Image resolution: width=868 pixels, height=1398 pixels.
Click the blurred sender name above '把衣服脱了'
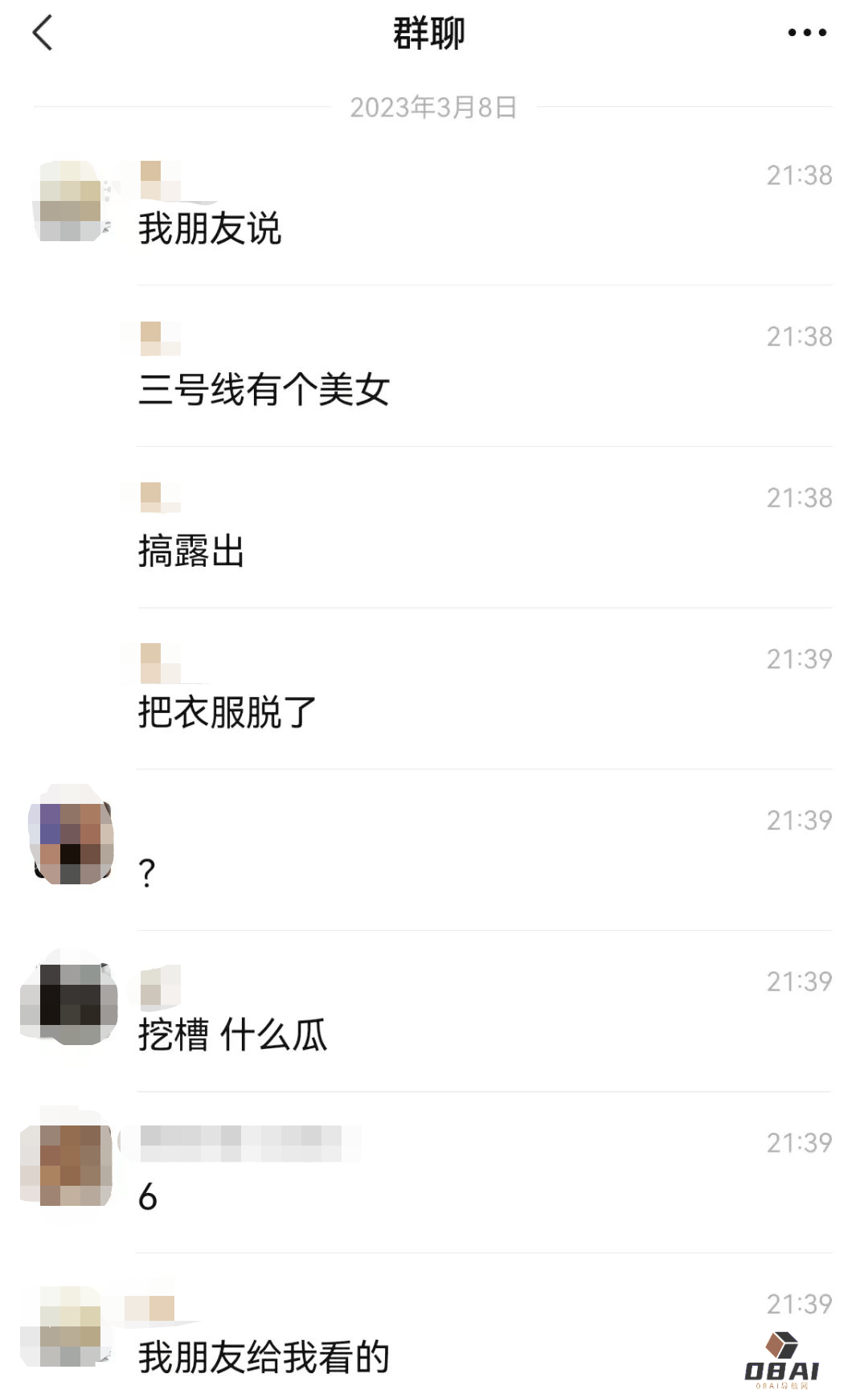click(158, 658)
